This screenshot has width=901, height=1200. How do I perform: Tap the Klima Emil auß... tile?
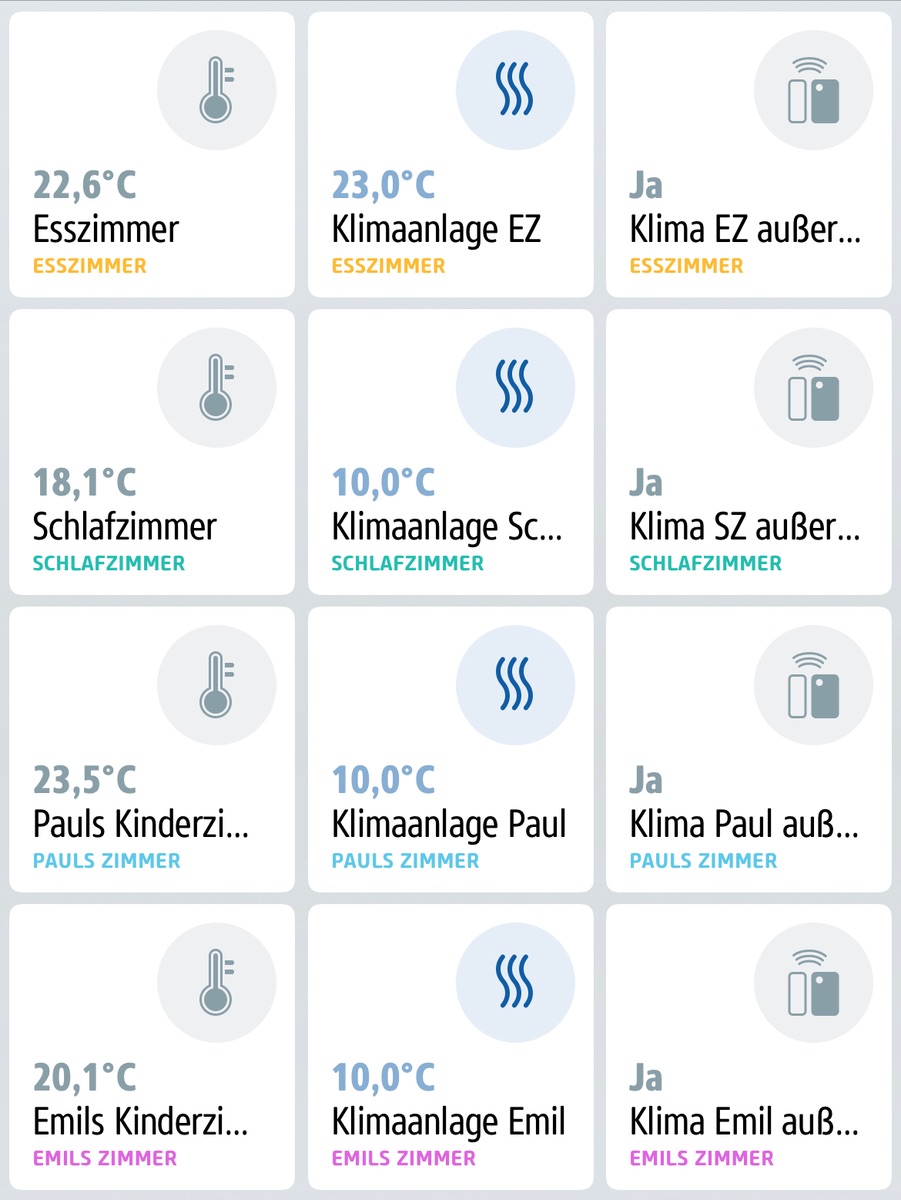(748, 1046)
